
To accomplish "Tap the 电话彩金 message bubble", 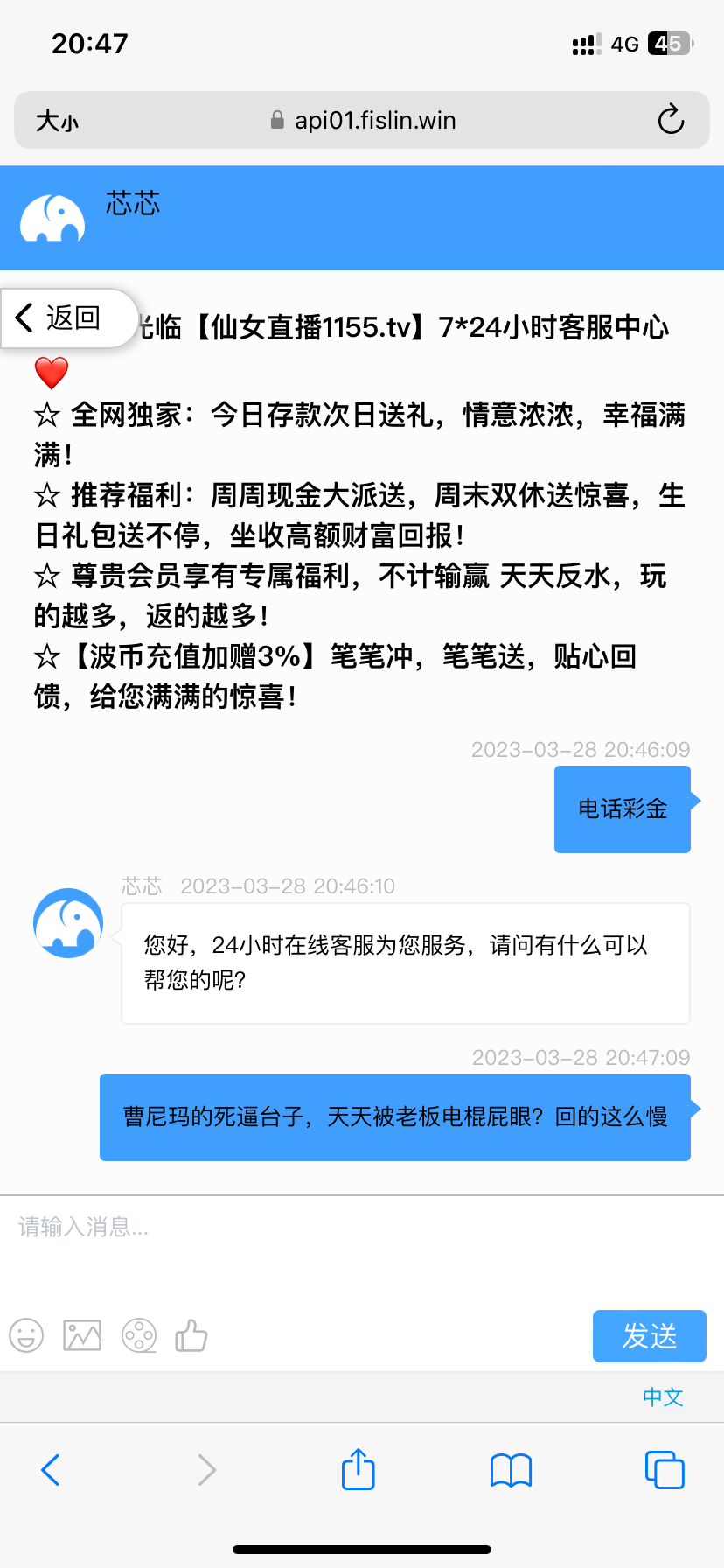I will pyautogui.click(x=622, y=808).
